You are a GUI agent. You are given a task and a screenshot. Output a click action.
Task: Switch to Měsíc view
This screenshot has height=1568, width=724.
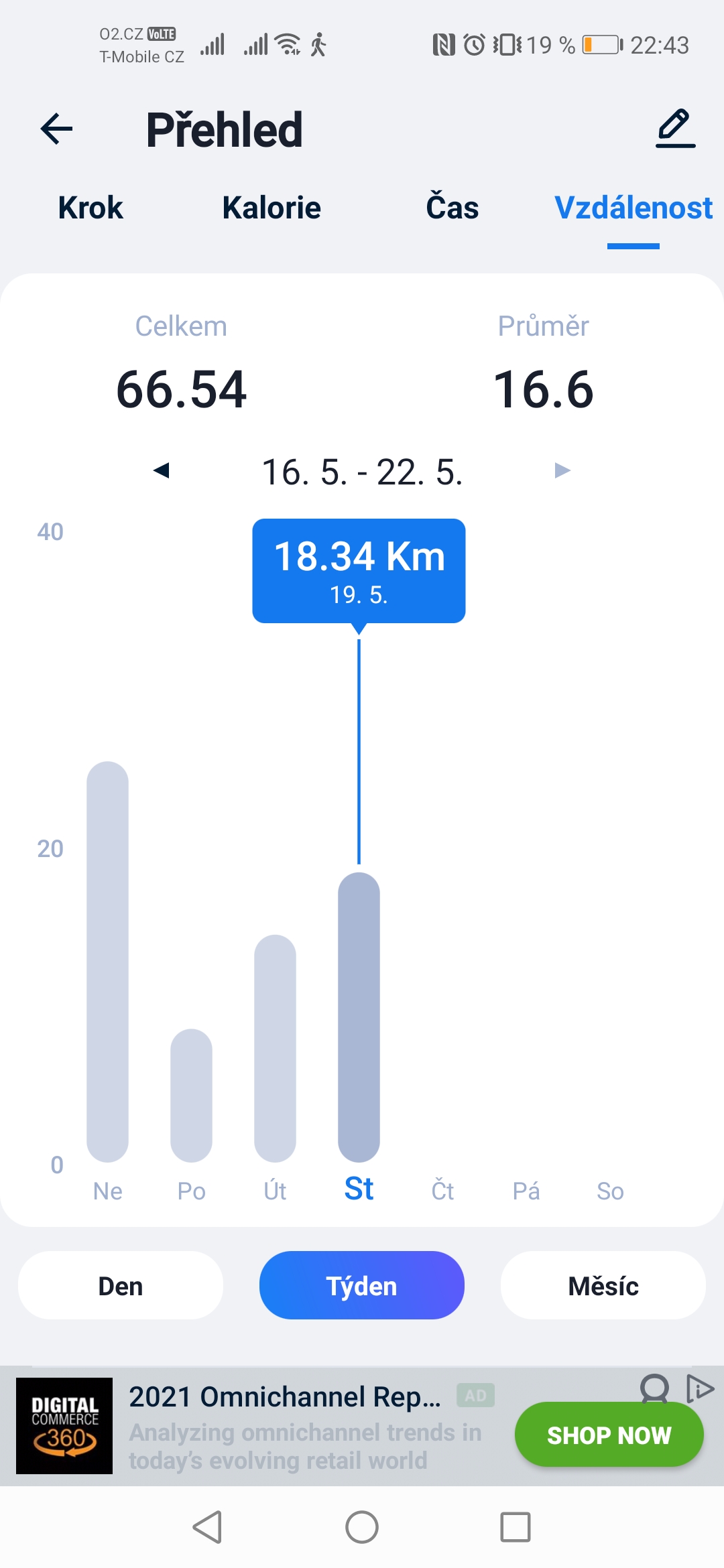pos(603,1285)
